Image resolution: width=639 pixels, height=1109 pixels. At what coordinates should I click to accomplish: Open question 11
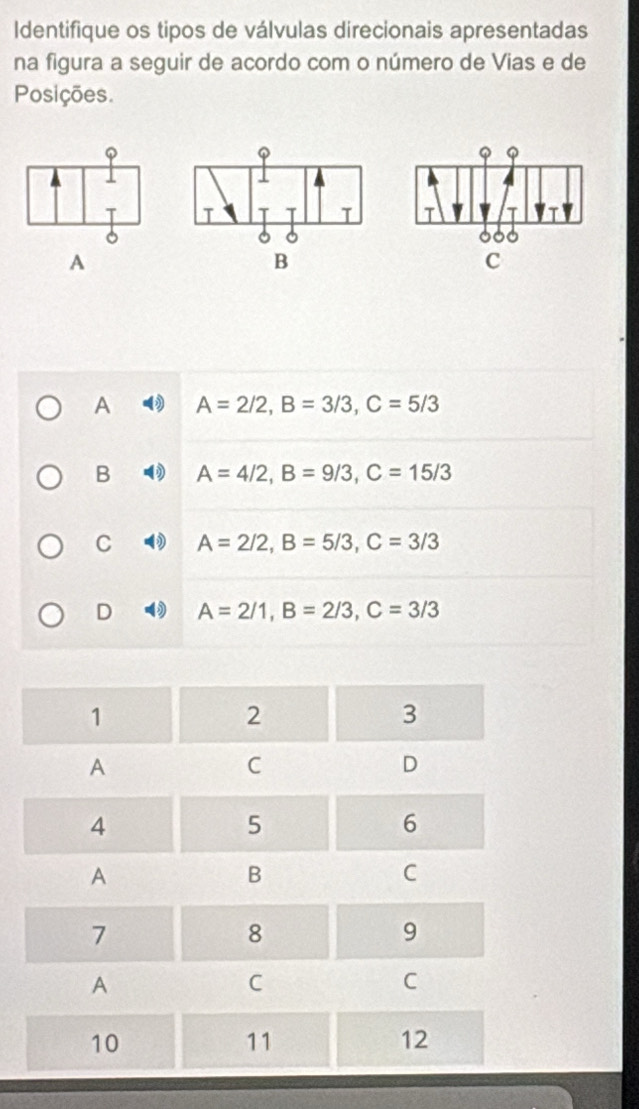[x=253, y=1042]
